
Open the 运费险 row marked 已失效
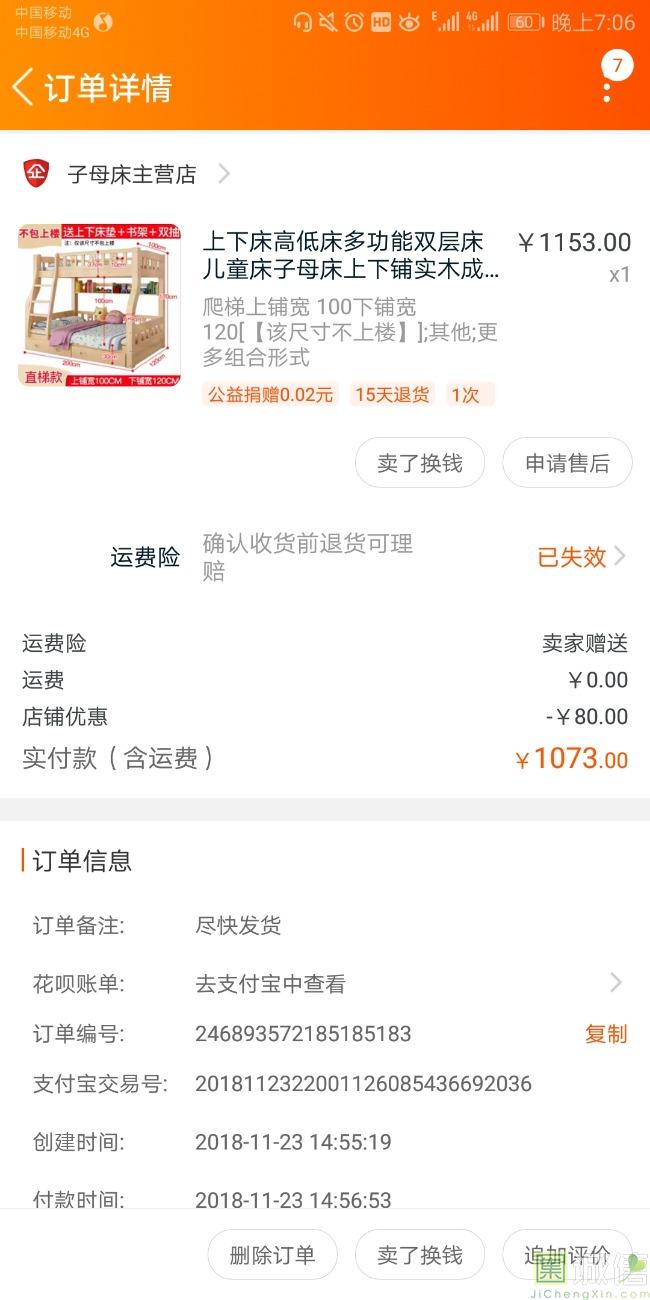pyautogui.click(x=581, y=557)
